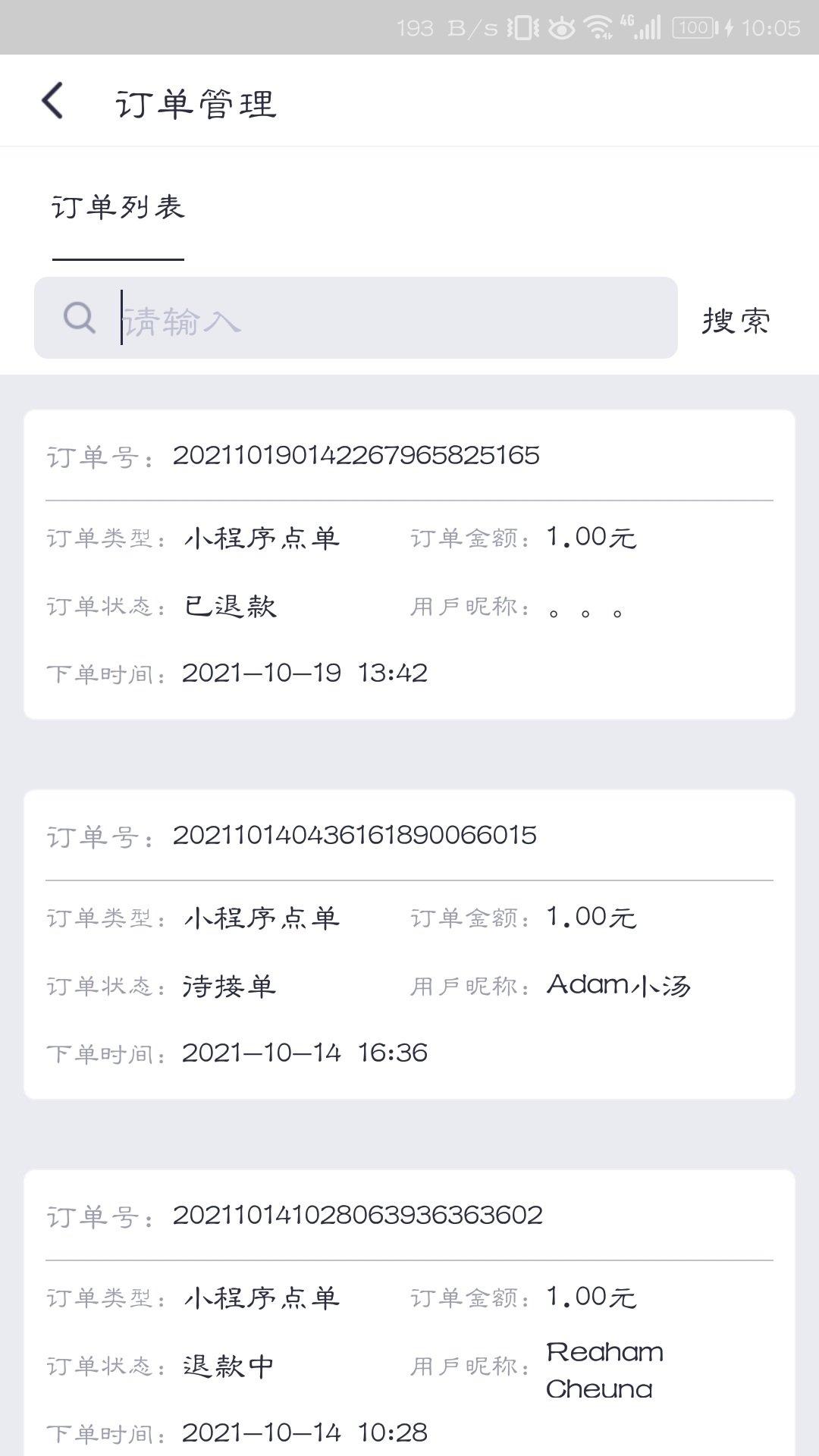Tap the 搜索 button
This screenshot has height=1456, width=819.
click(736, 320)
